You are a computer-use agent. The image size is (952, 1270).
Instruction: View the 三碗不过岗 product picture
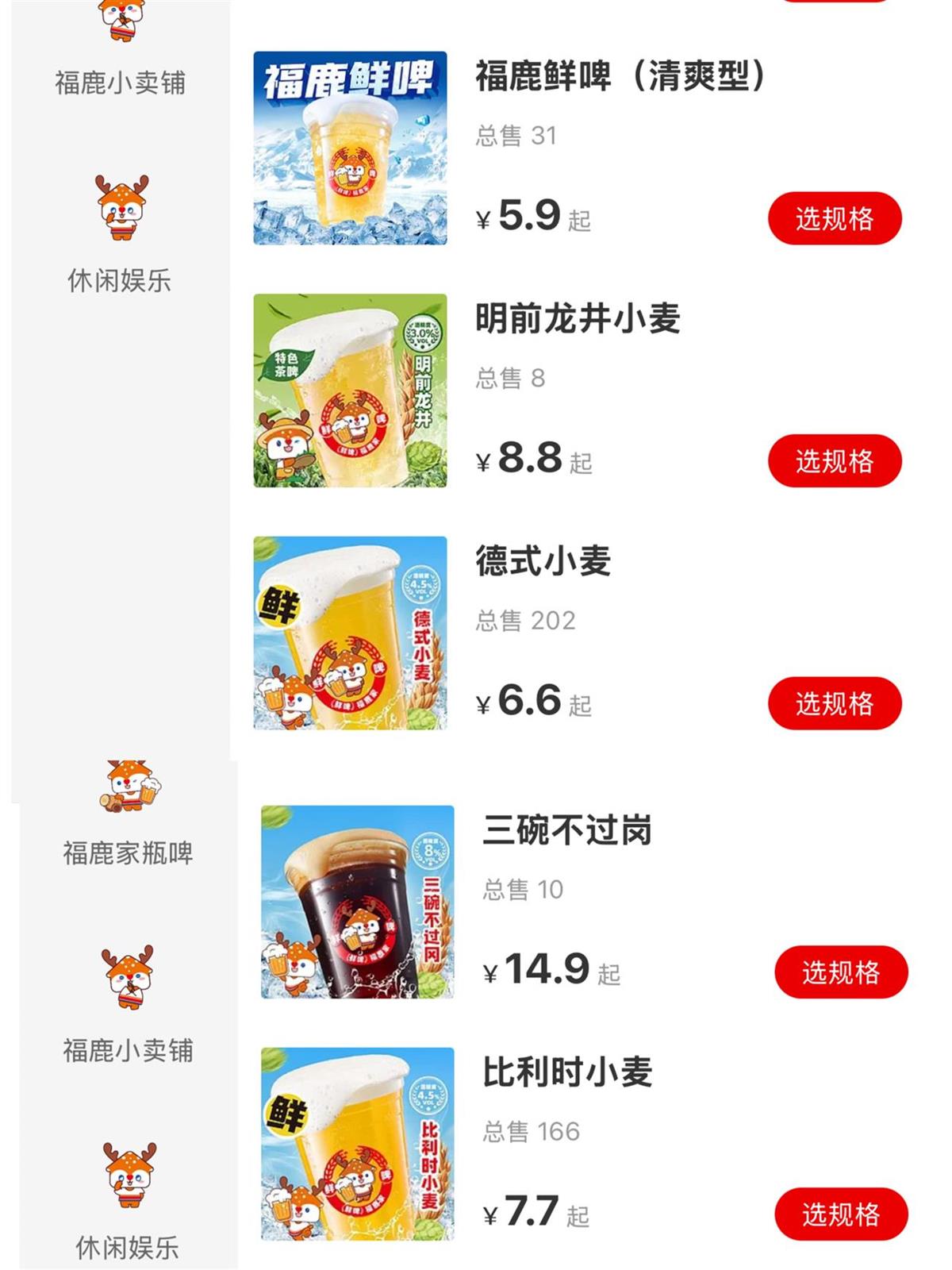357,902
